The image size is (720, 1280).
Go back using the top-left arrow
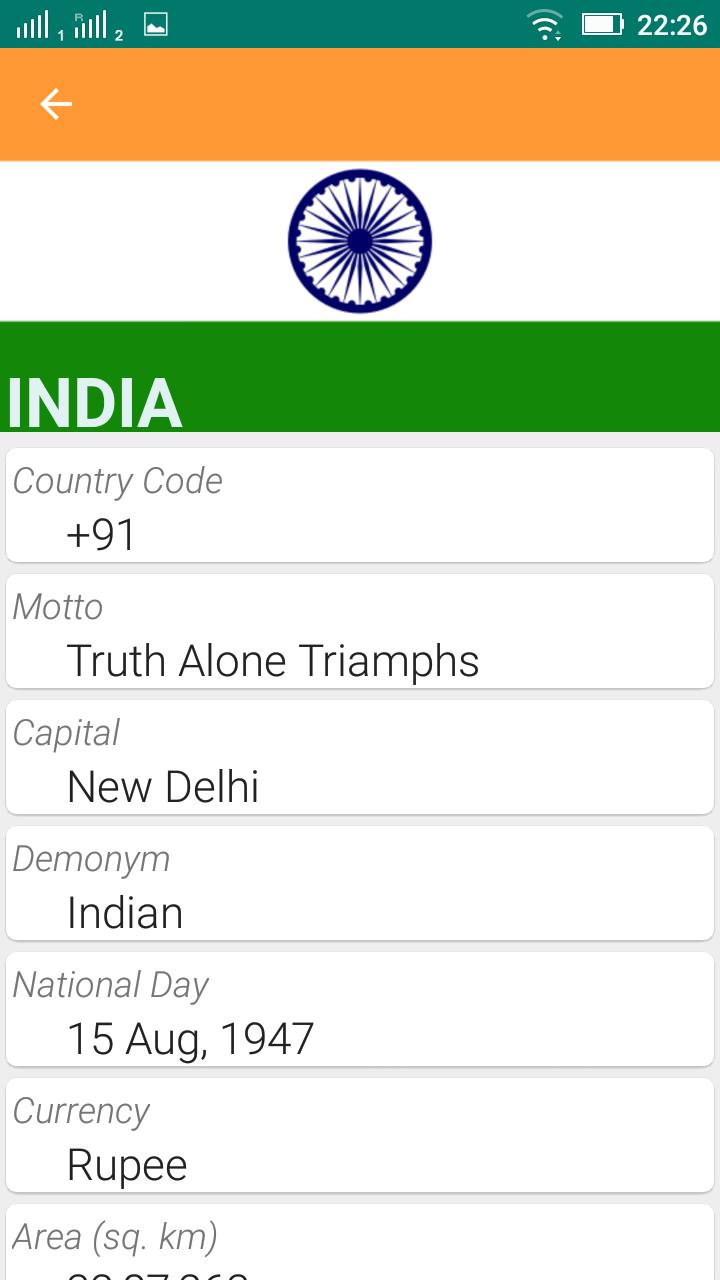click(x=55, y=104)
